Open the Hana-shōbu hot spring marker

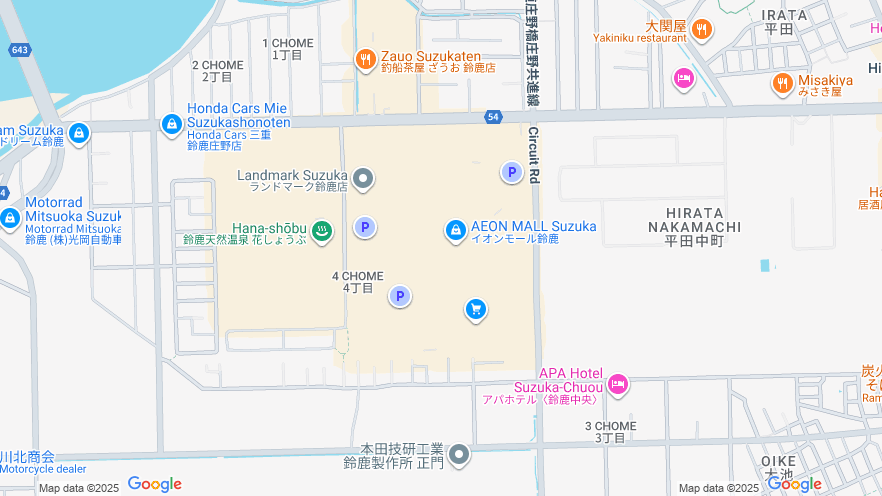(322, 233)
